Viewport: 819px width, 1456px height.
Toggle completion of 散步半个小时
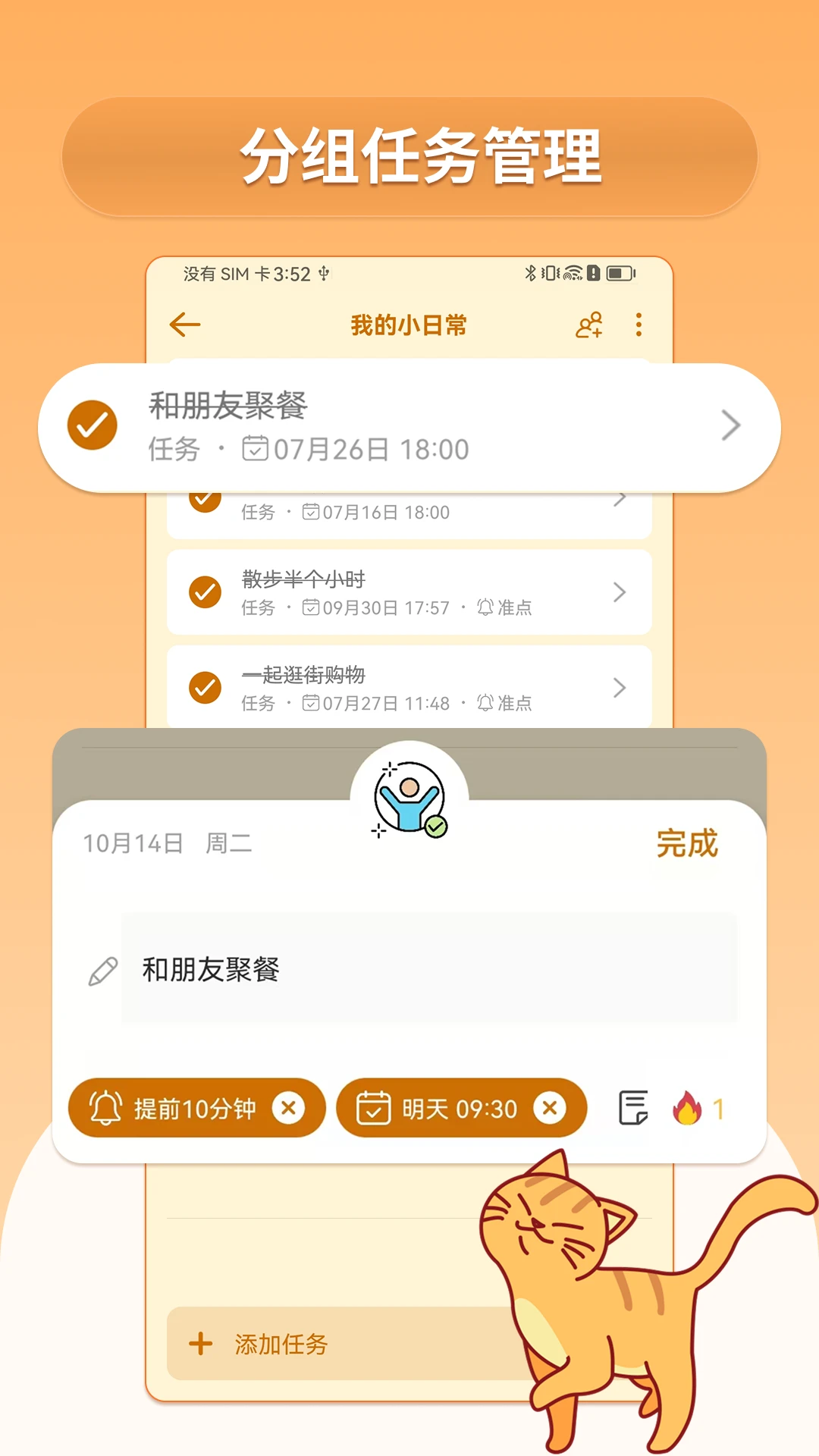point(204,592)
